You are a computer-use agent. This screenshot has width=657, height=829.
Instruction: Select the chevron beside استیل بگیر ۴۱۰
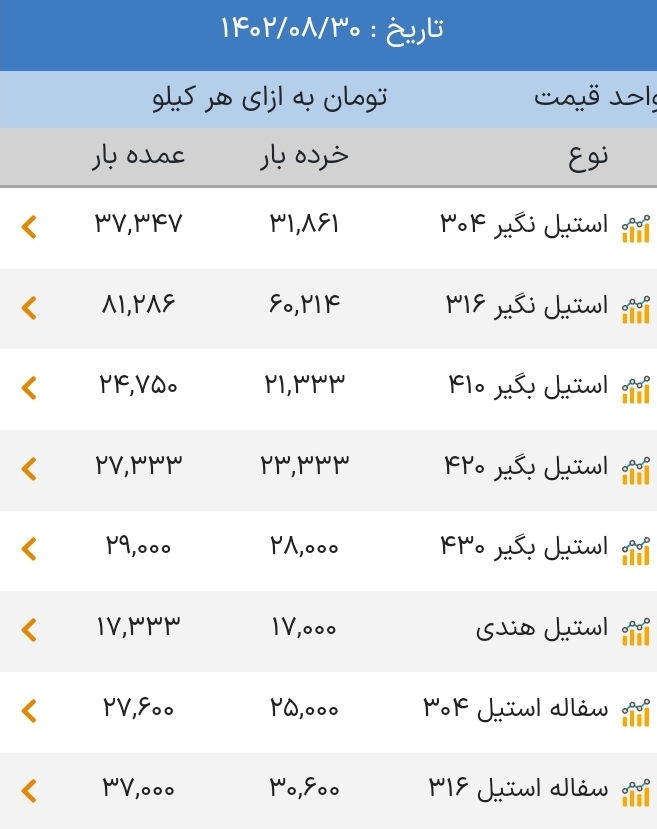coord(29,388)
